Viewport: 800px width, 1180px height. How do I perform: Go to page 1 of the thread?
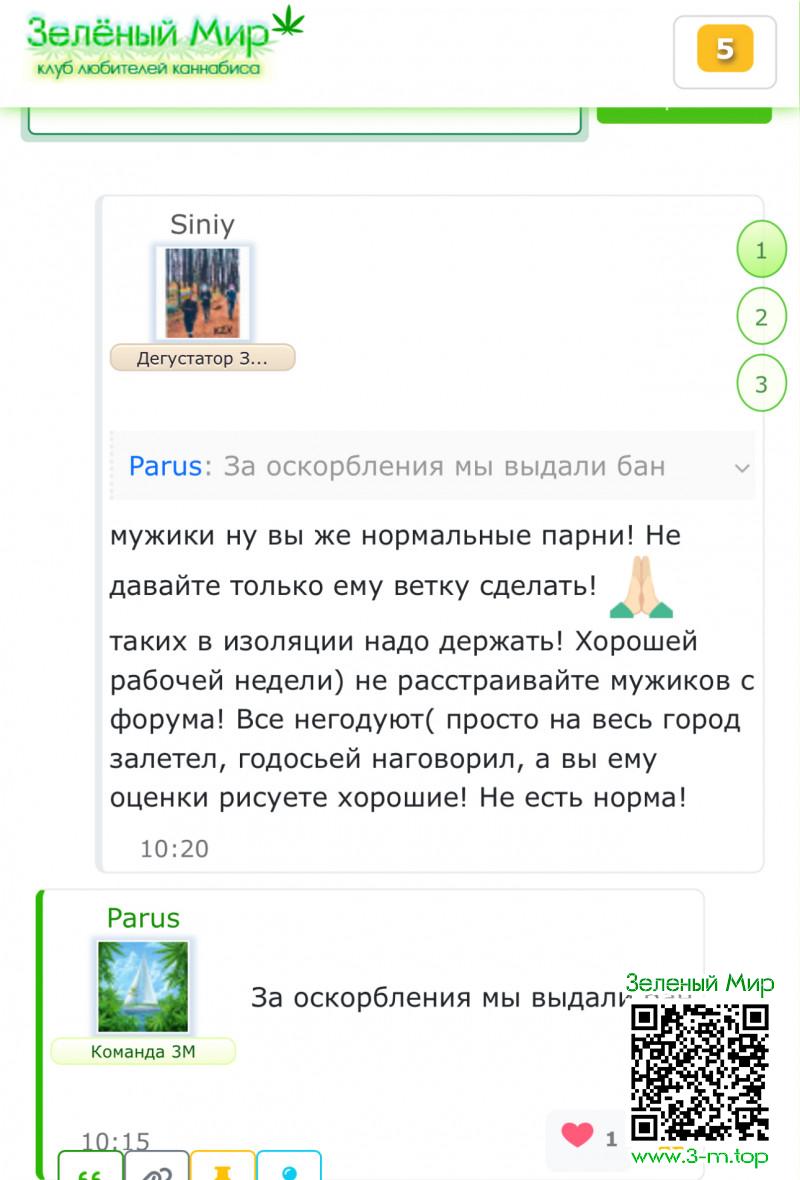[761, 250]
